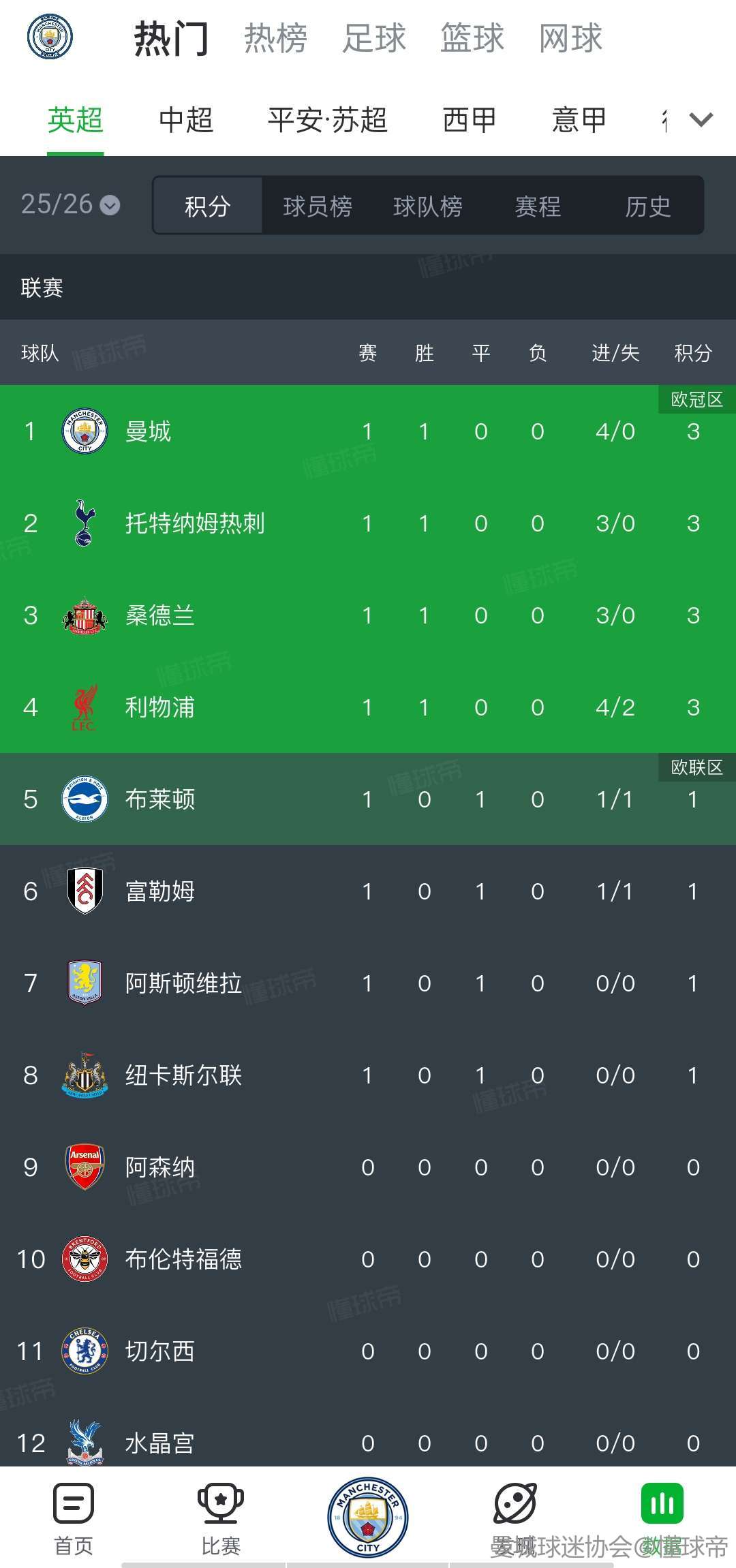Open the Manchester City avatar at top left
Screen dimensions: 736x1568
(x=50, y=37)
